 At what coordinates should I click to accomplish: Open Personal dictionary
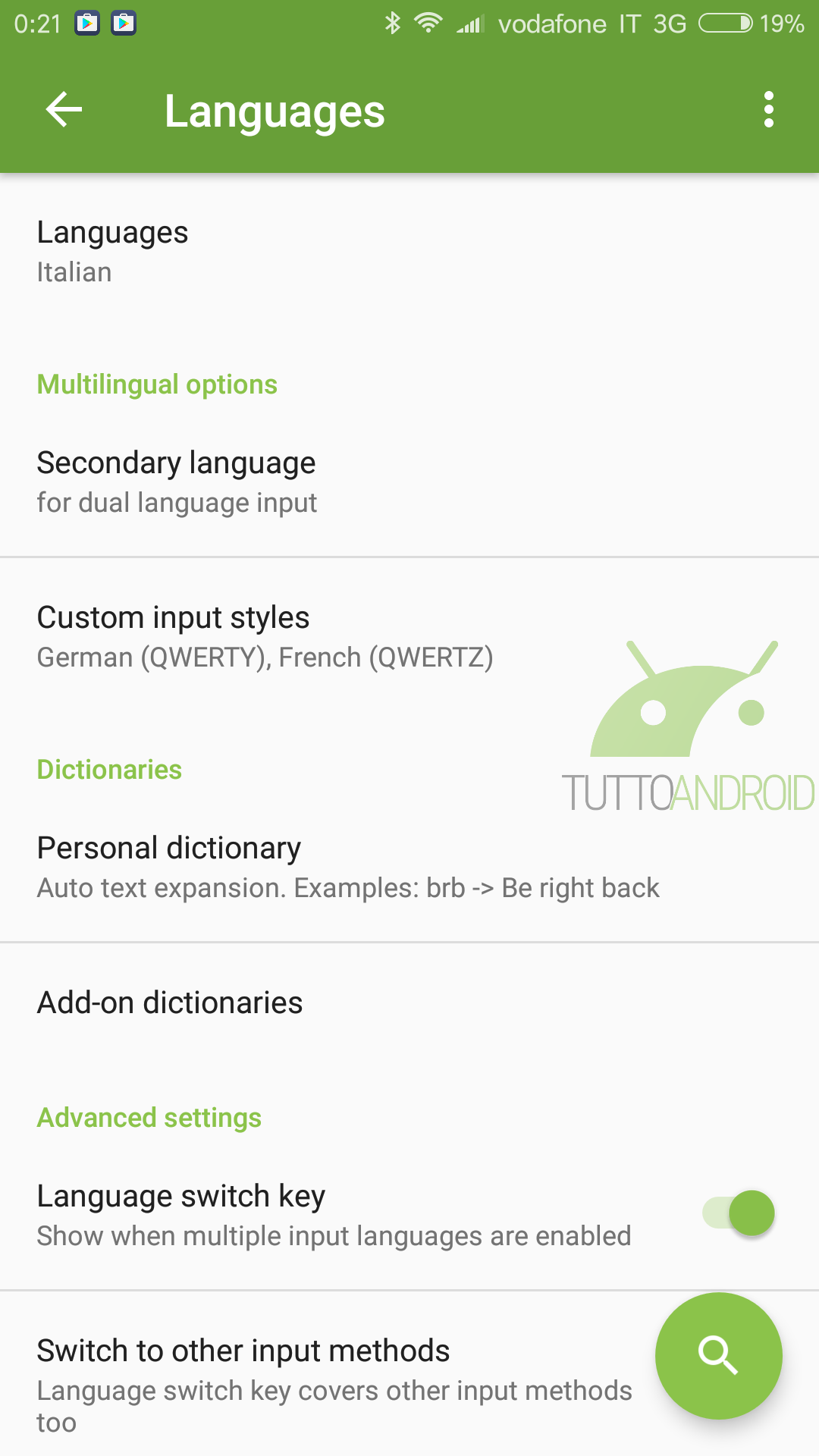tap(409, 867)
